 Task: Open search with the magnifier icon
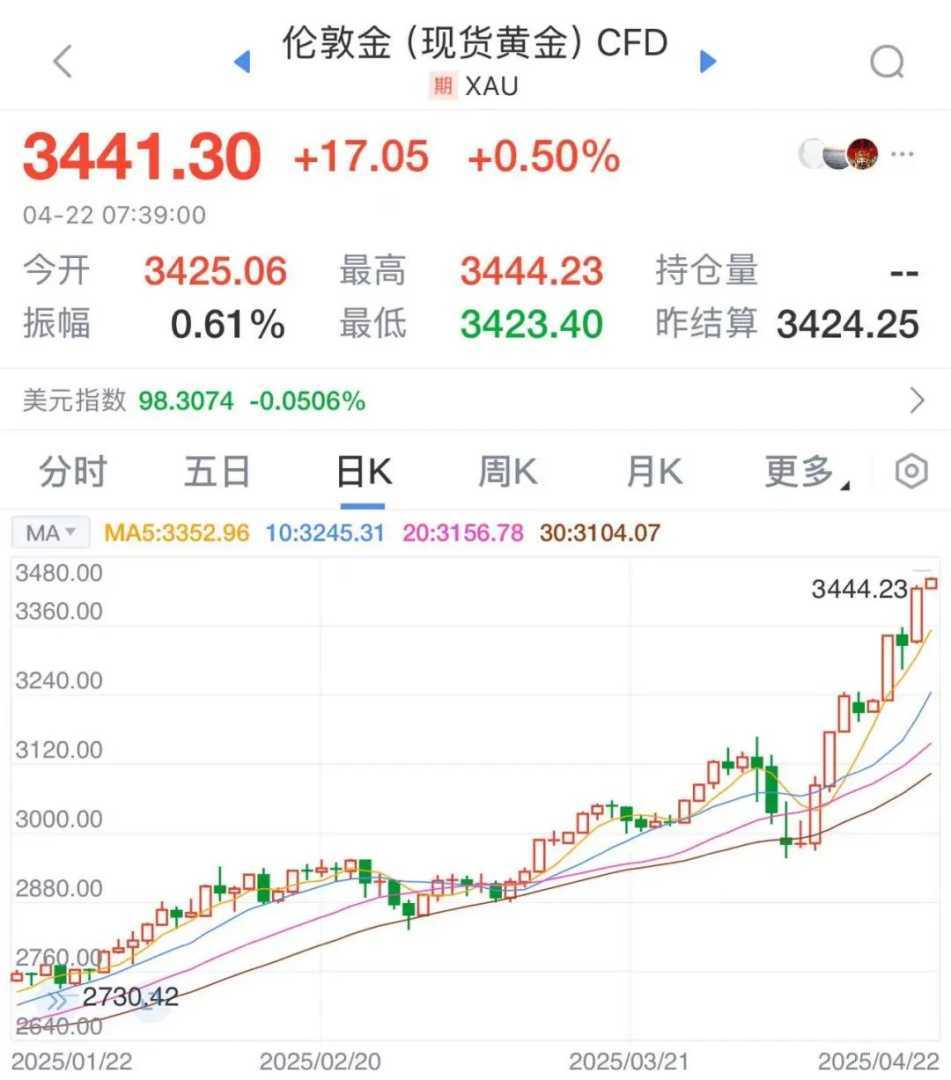point(886,63)
